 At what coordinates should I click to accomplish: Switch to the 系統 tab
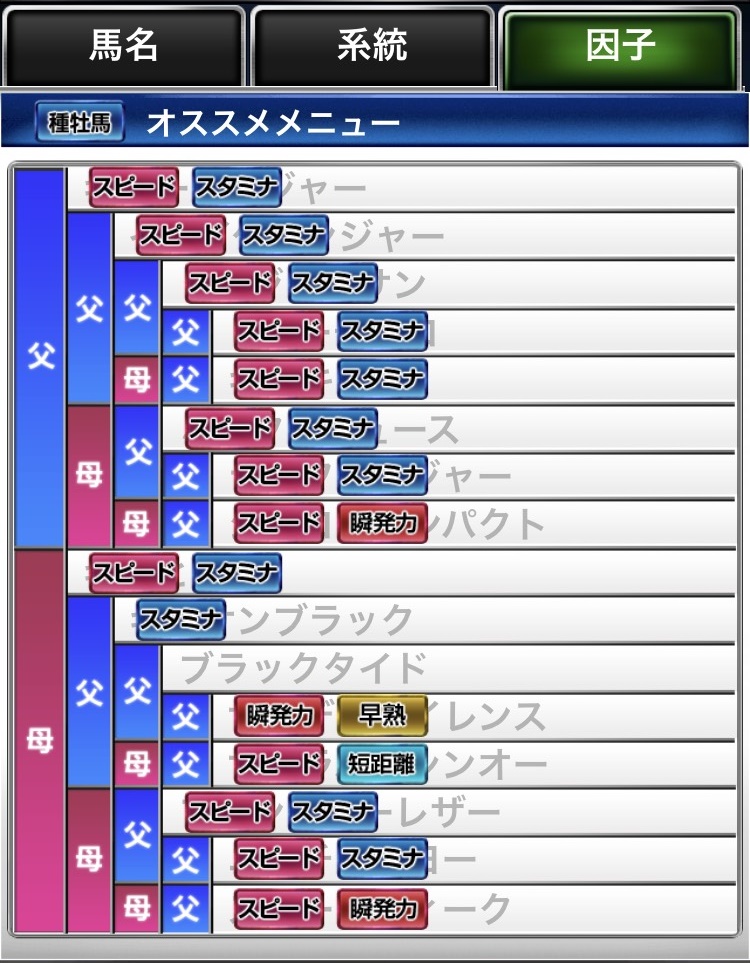372,47
